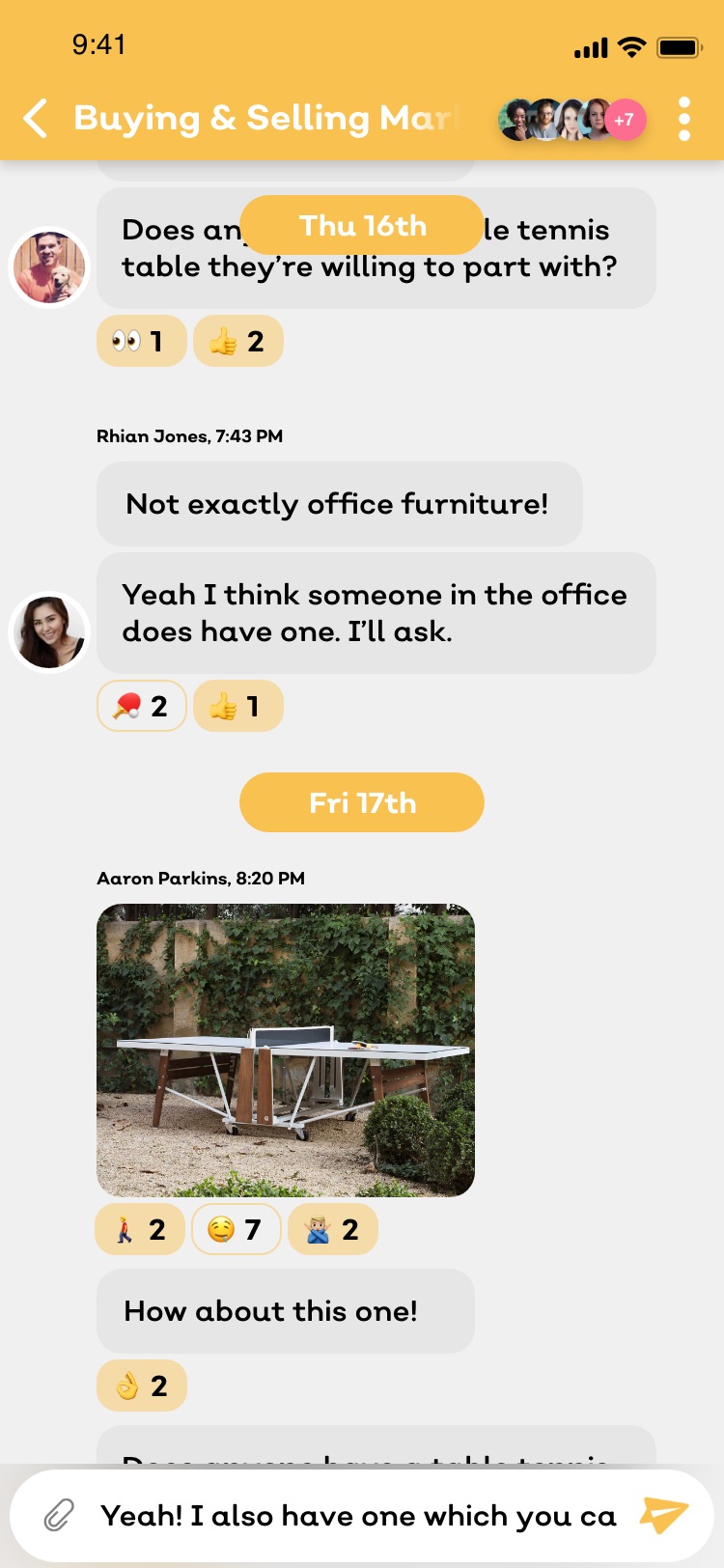
Task: Open the profile picture of man with dog
Action: coord(49,267)
